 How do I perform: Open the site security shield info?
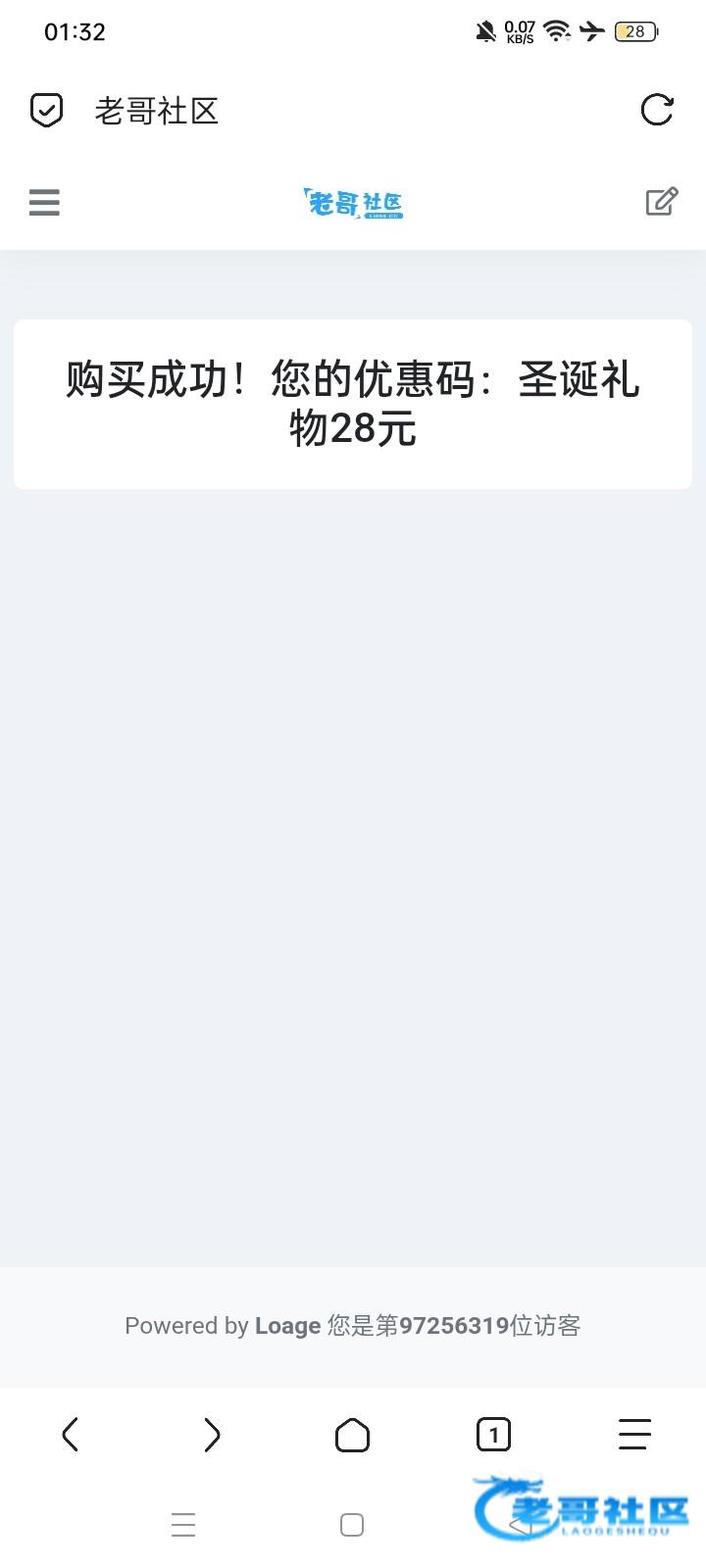tap(46, 111)
